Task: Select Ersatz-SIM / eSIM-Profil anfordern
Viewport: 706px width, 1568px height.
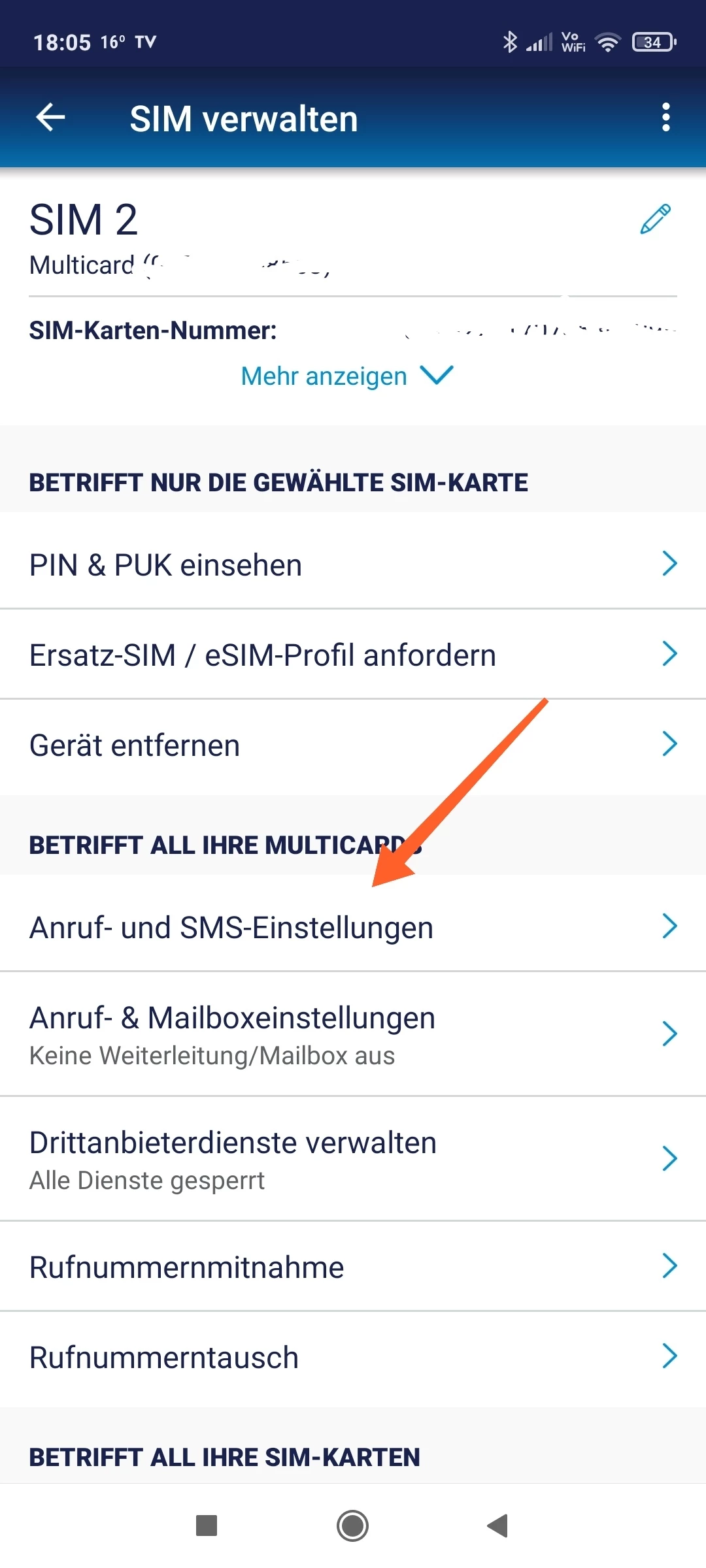Action: click(353, 654)
